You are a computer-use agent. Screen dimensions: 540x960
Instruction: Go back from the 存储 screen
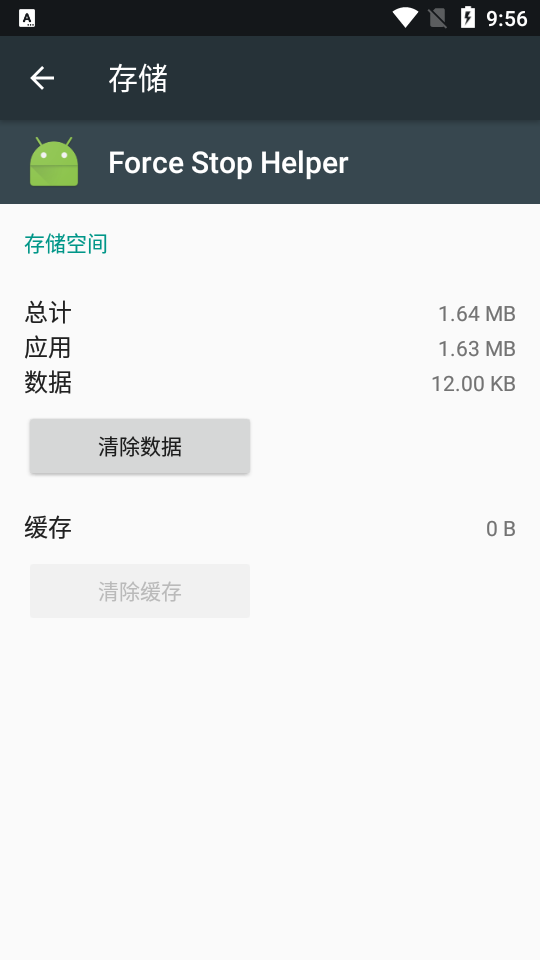pyautogui.click(x=42, y=78)
